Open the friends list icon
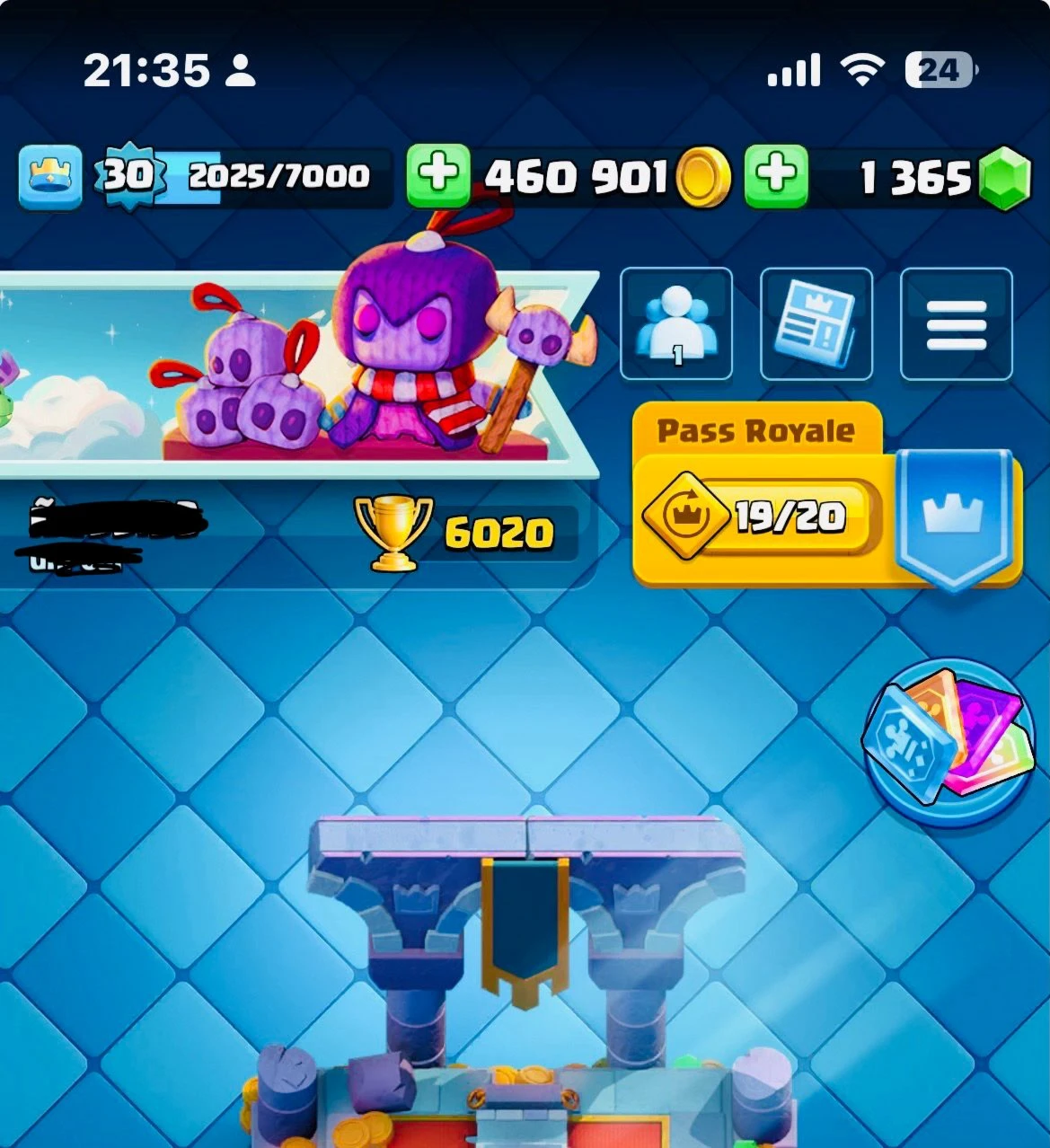Screen dimensions: 1050x1148 point(676,324)
